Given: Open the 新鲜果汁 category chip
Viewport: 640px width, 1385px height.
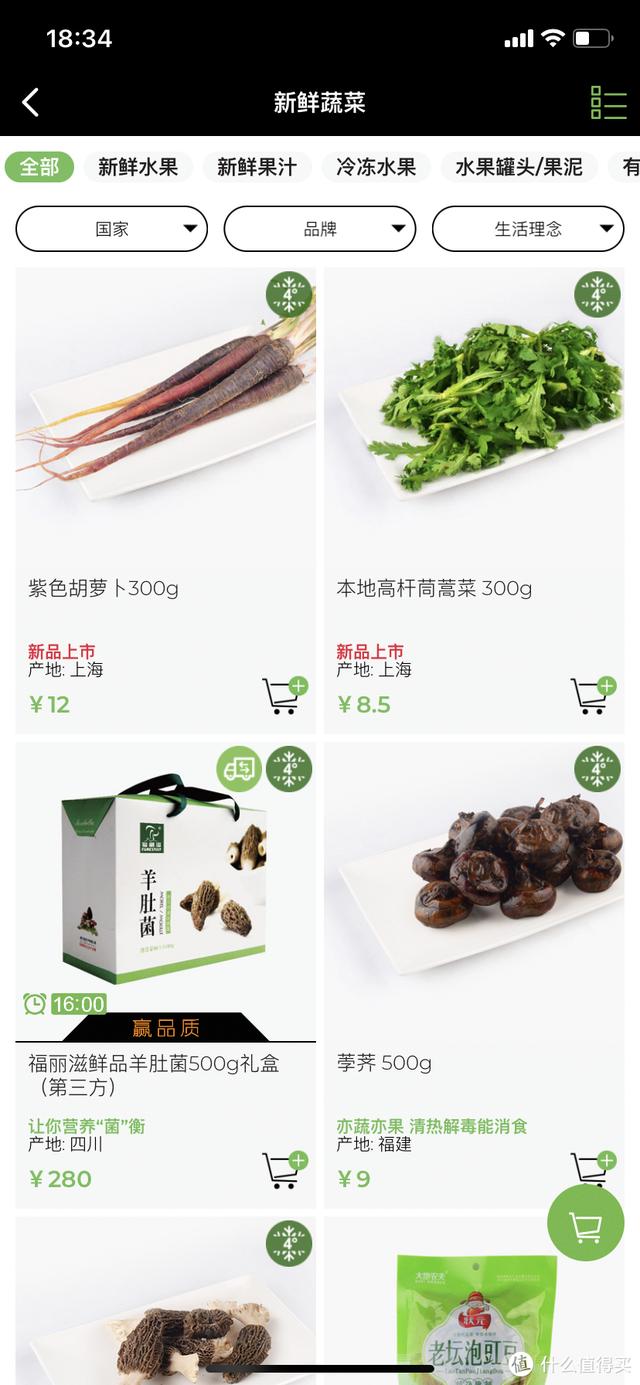Looking at the screenshot, I should pos(257,167).
